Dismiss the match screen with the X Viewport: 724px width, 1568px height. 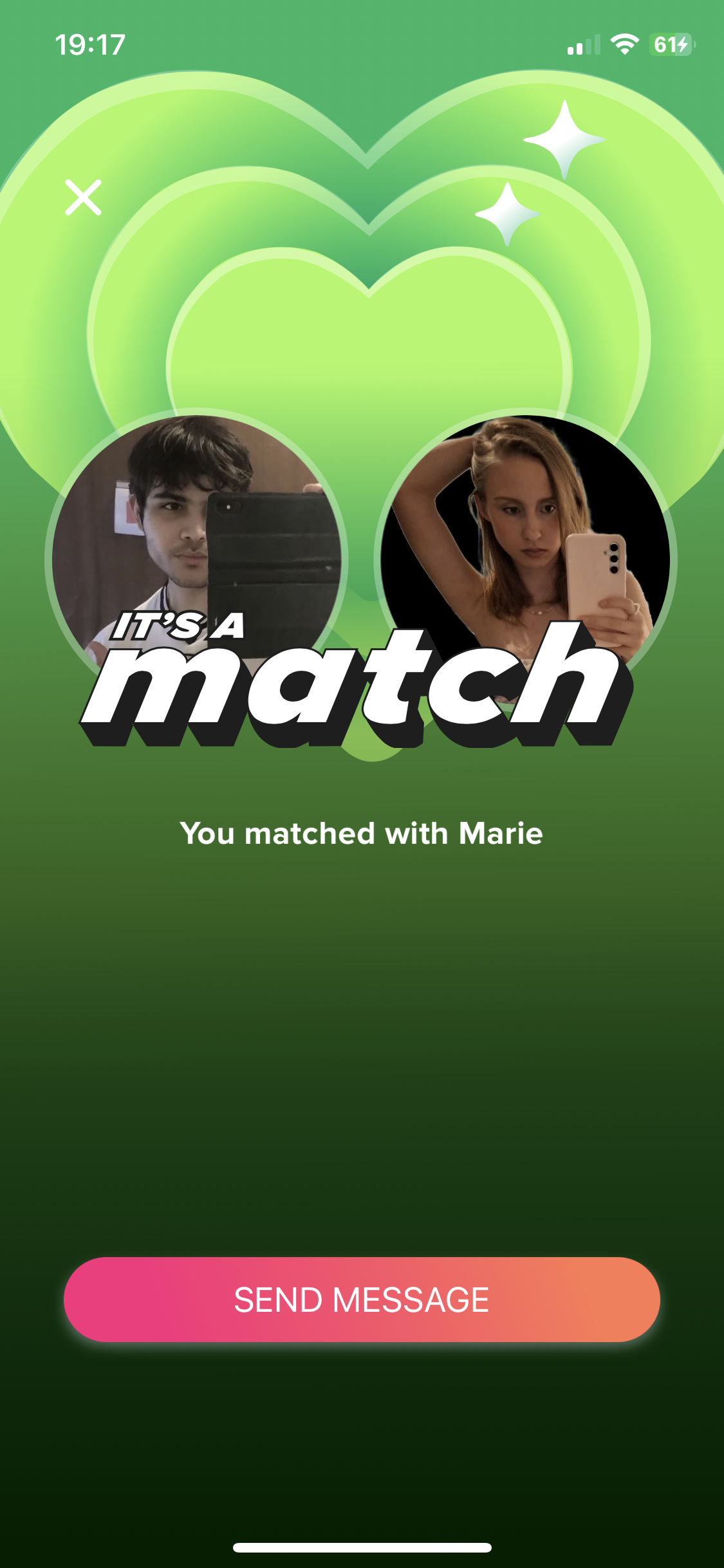click(x=83, y=197)
